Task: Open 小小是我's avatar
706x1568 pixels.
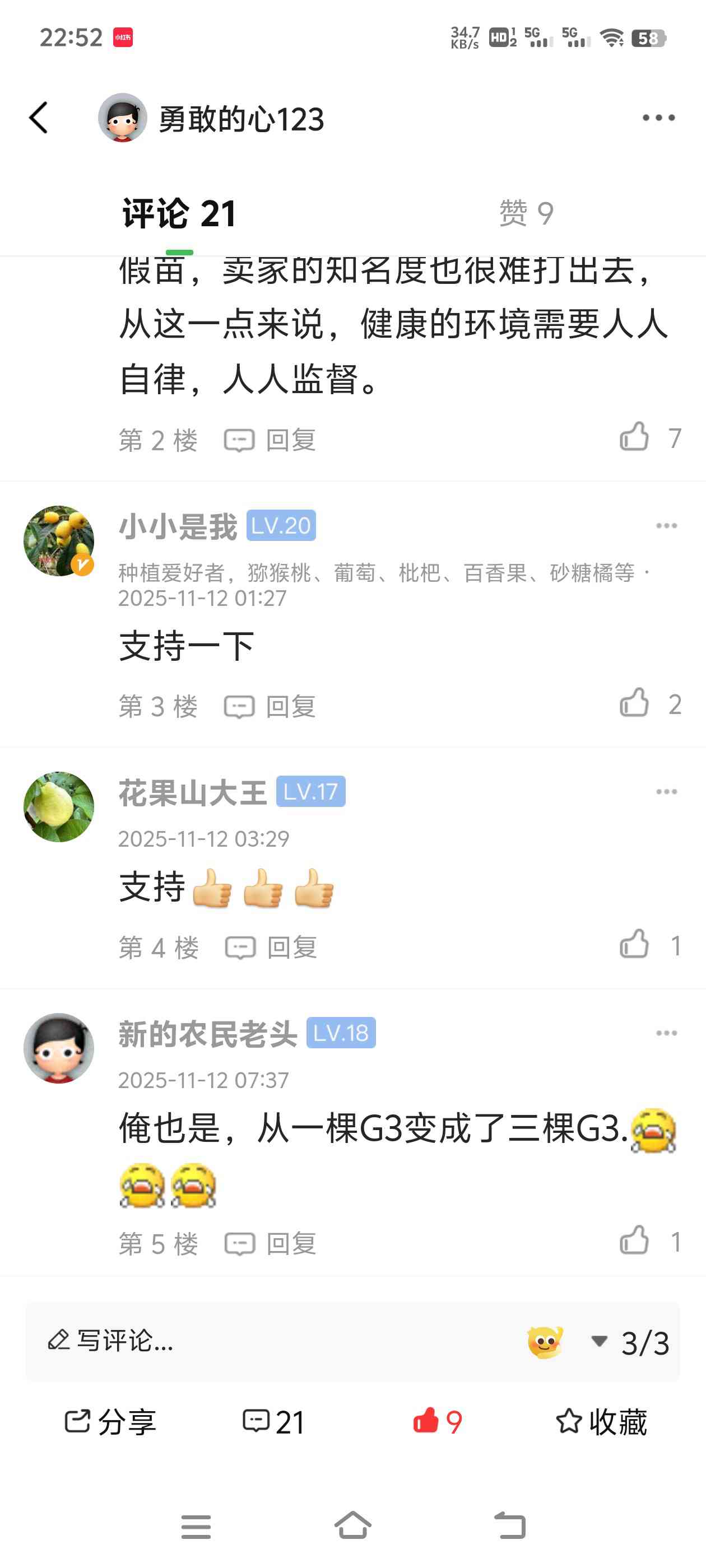Action: (x=58, y=540)
